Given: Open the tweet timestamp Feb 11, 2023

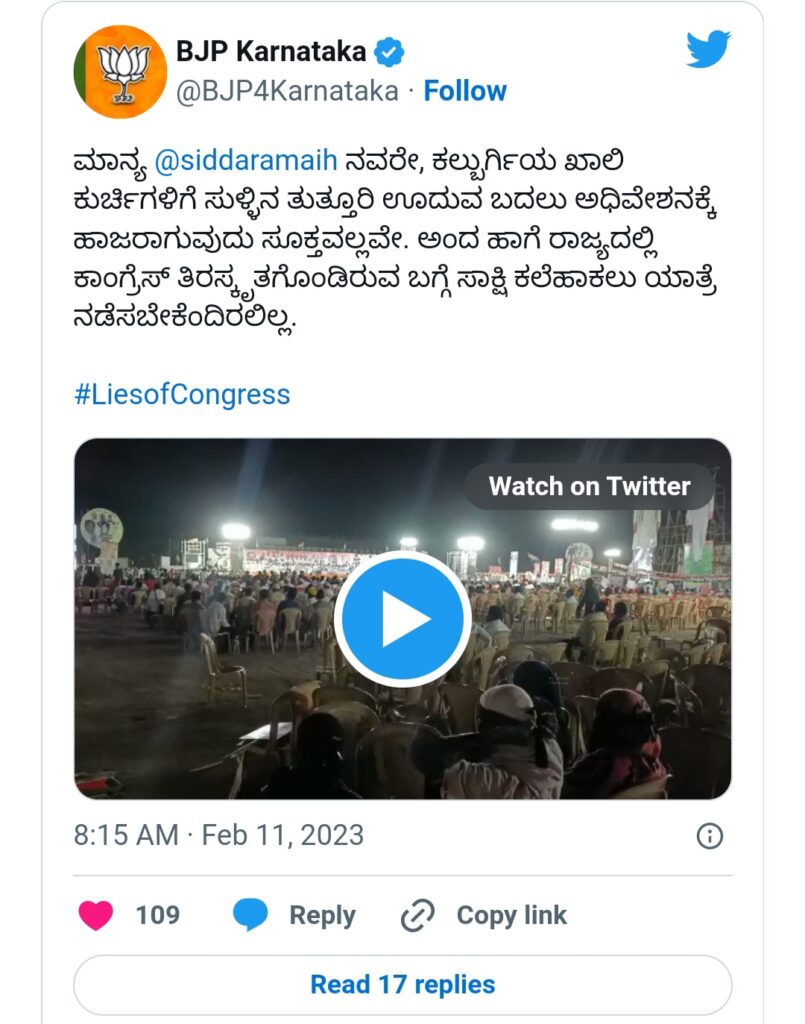Looking at the screenshot, I should 218,835.
